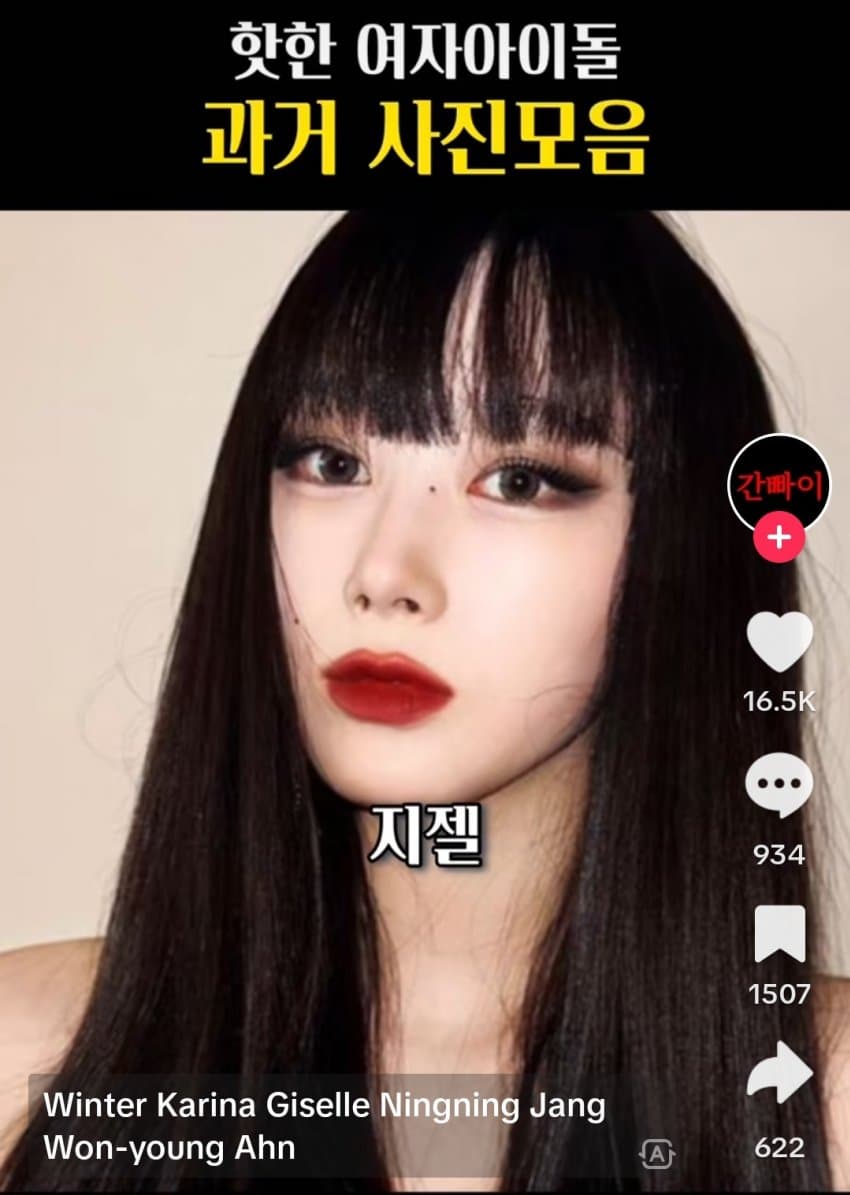The height and width of the screenshot is (1195, 850).
Task: Tap the caption translation icon
Action: 656,1153
